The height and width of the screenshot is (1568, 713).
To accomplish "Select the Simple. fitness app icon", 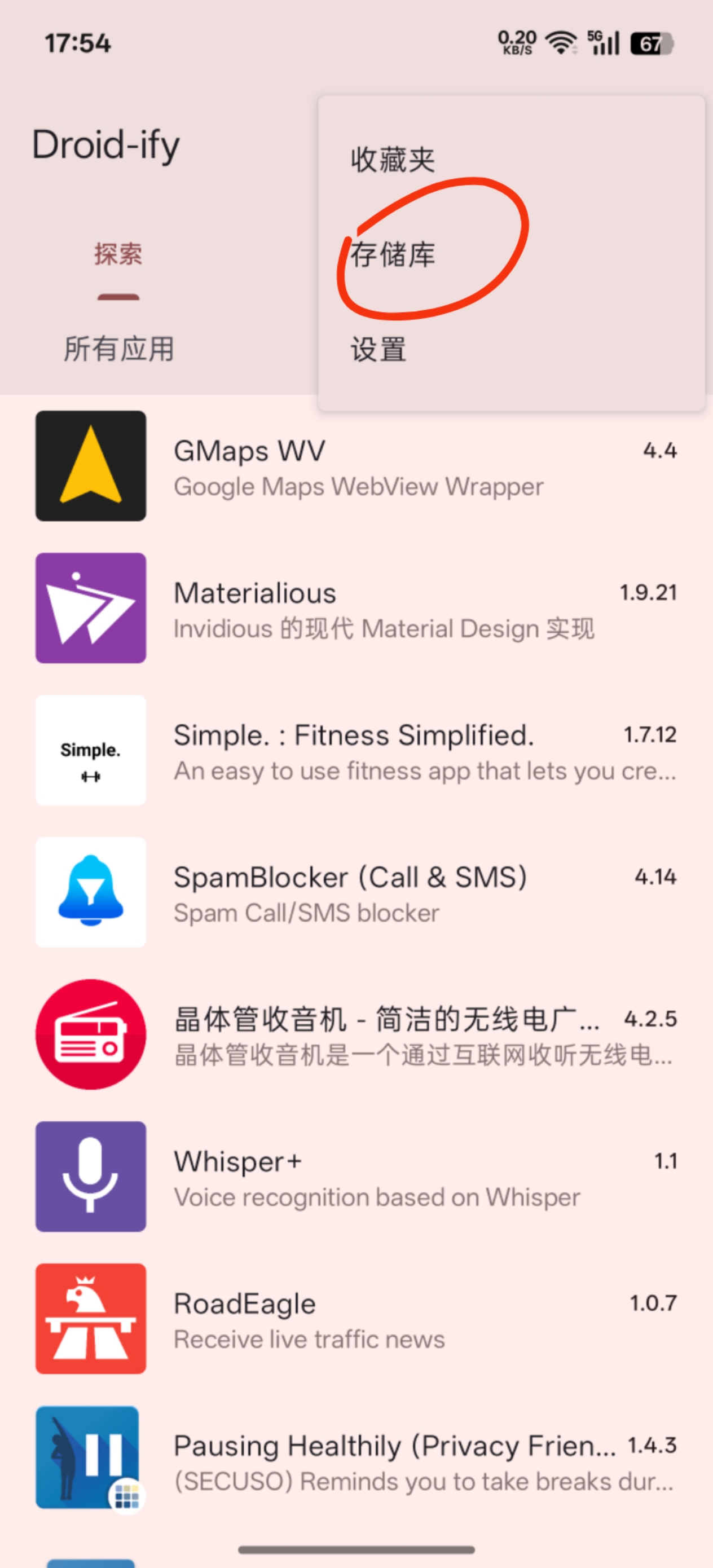I will point(90,750).
